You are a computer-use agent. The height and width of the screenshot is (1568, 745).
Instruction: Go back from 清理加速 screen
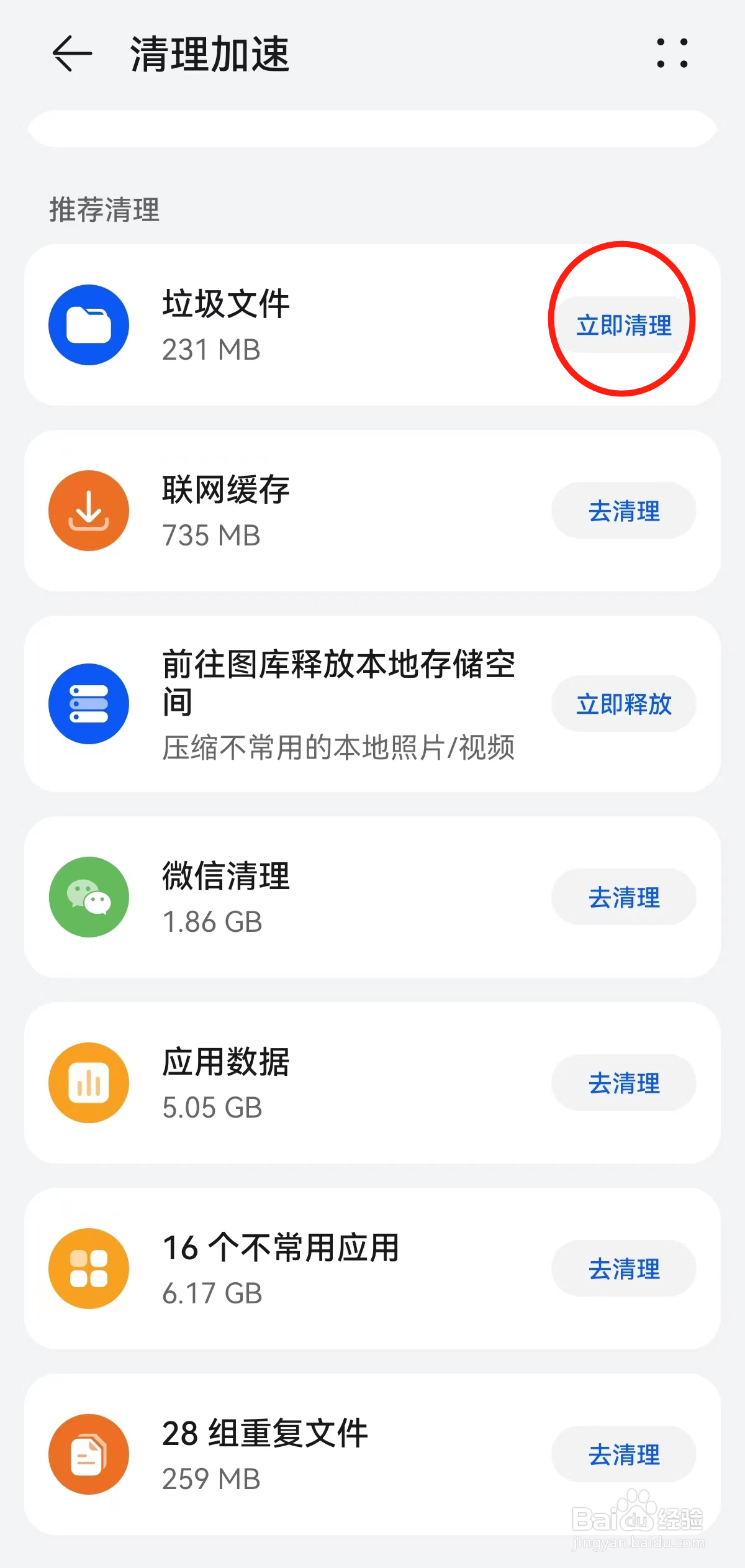tap(72, 53)
